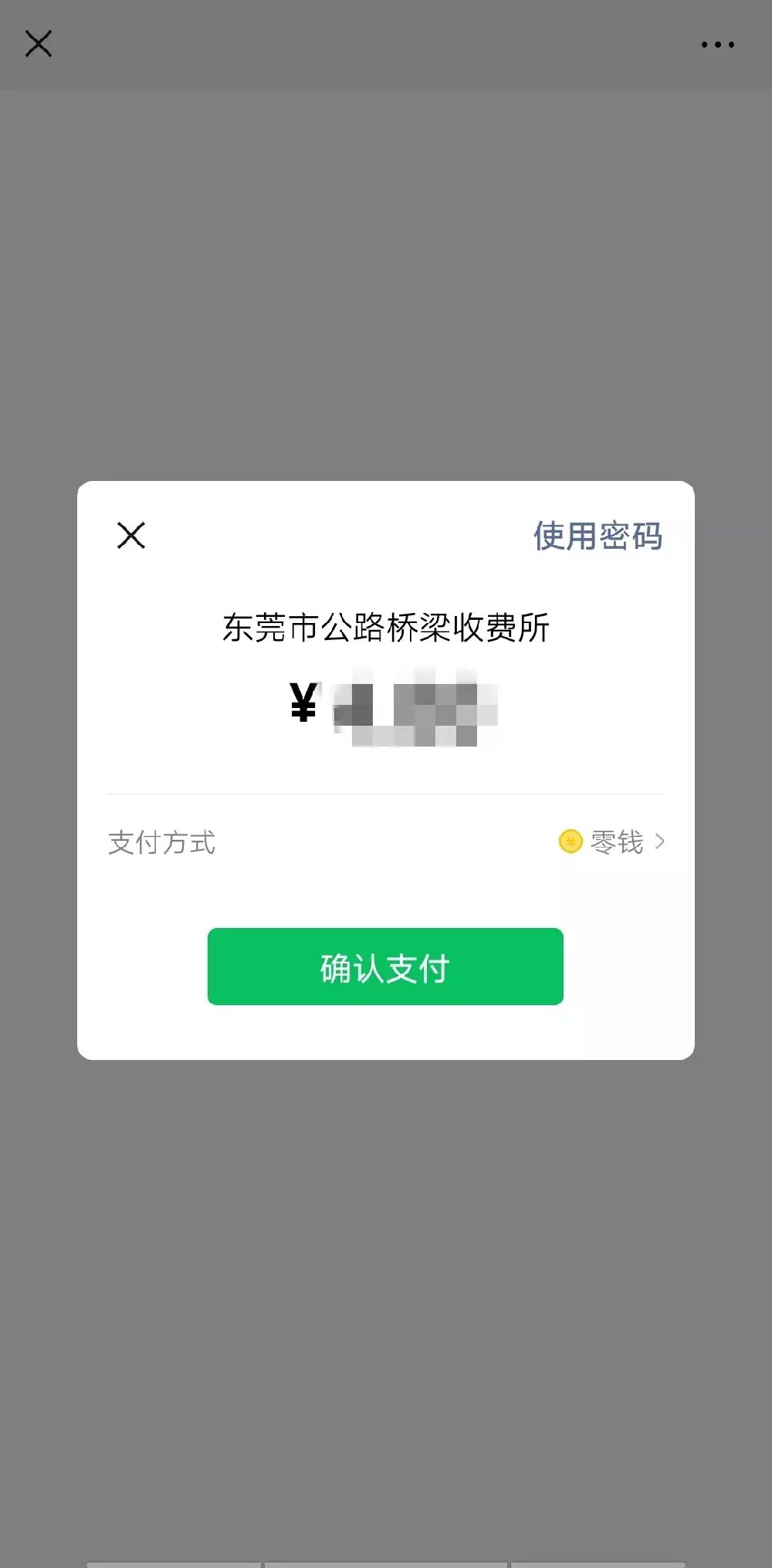
Task: Open the three-dot overflow menu
Action: coord(717,45)
